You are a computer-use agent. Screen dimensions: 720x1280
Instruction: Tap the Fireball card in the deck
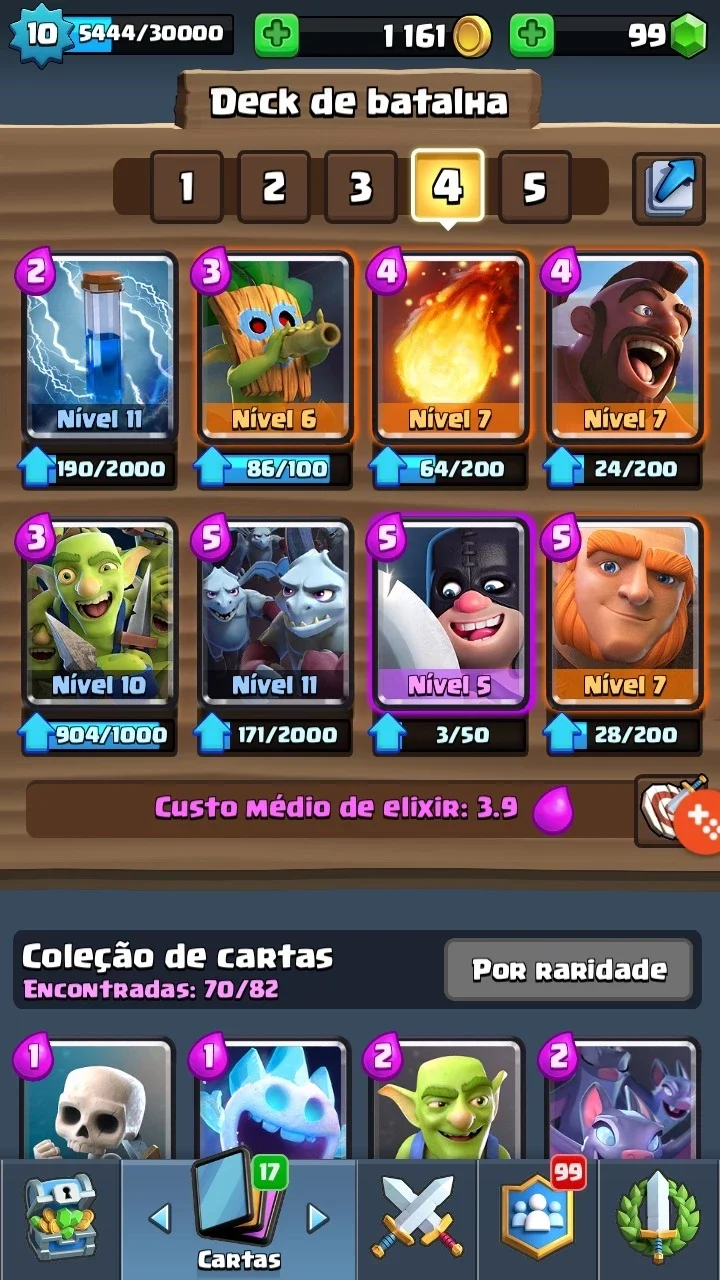(x=449, y=347)
